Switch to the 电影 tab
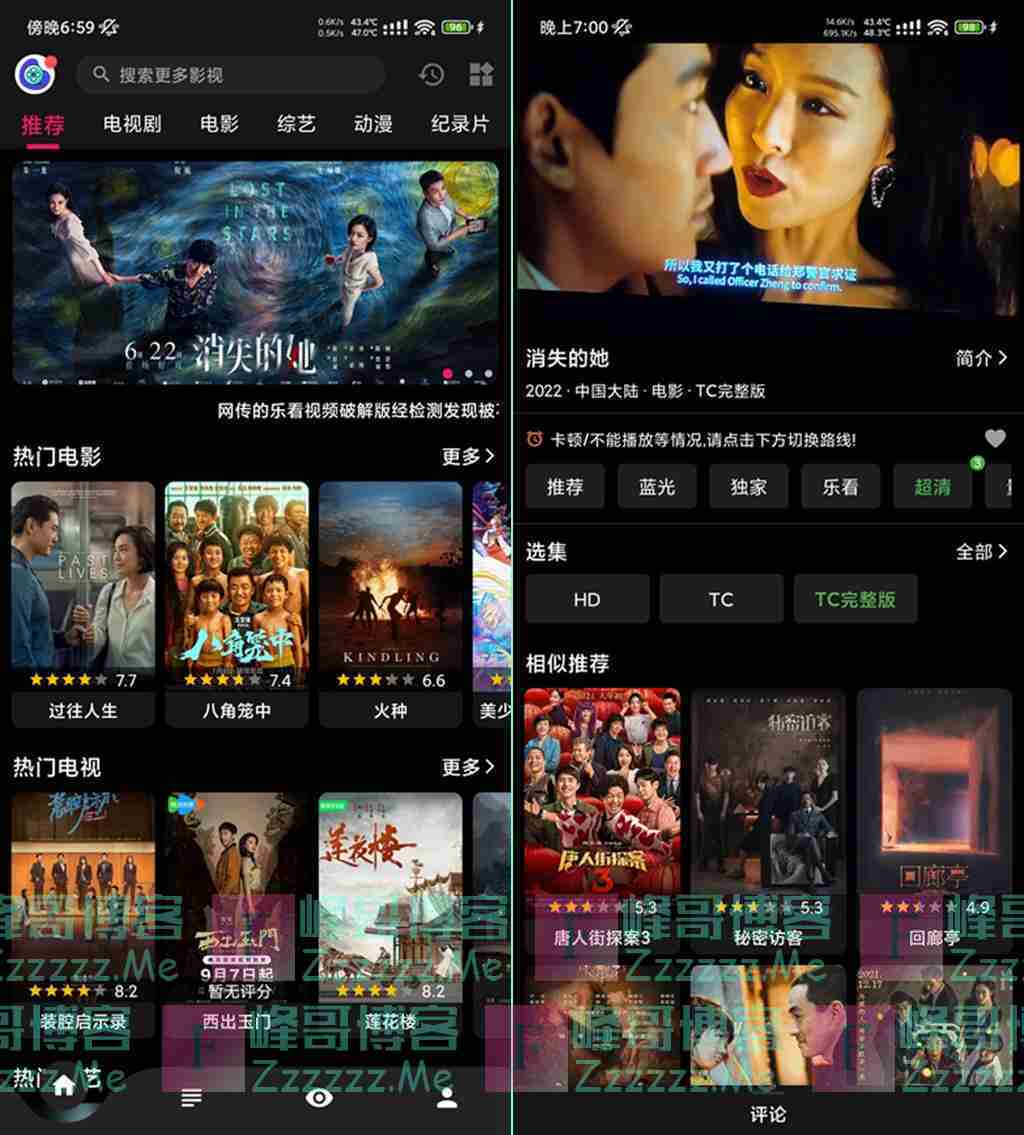The image size is (1024, 1135). [219, 124]
